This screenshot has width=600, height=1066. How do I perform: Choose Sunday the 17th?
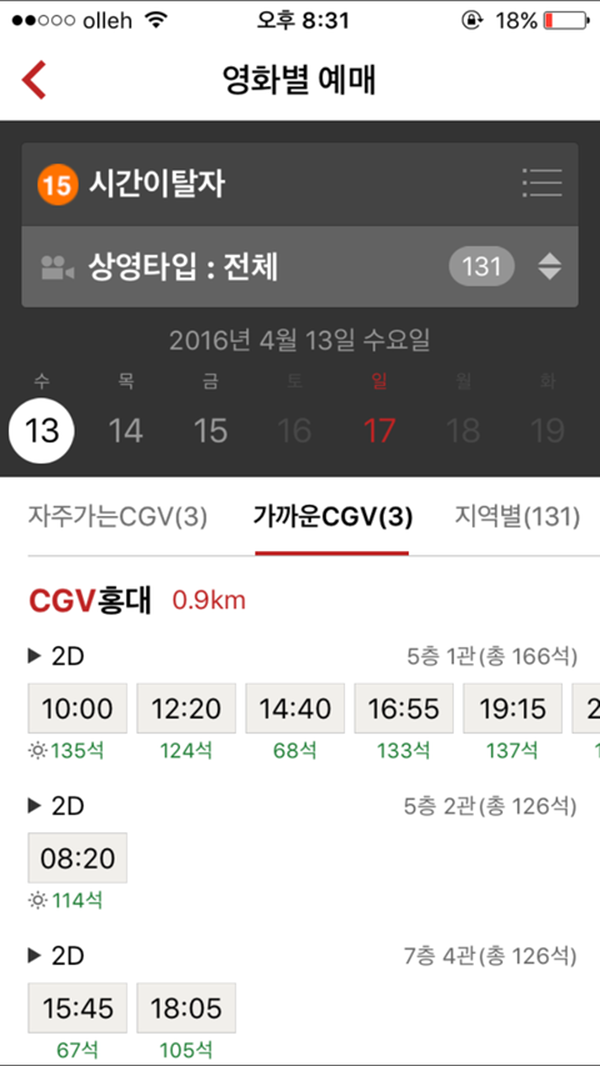pyautogui.click(x=379, y=431)
